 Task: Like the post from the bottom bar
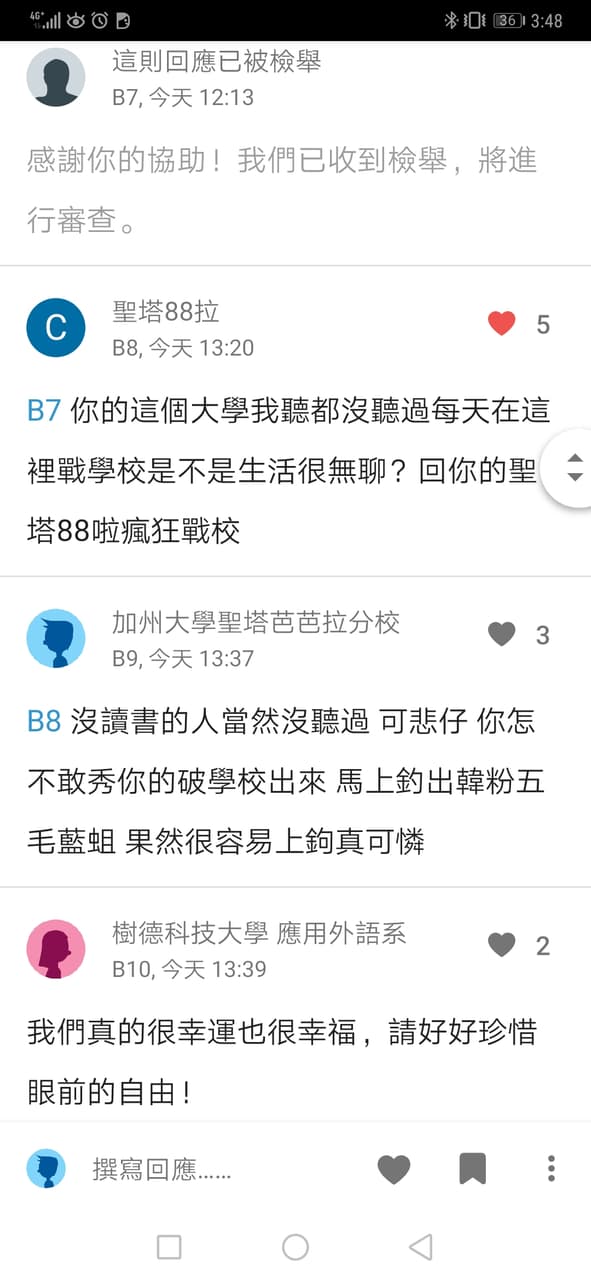tap(394, 1168)
